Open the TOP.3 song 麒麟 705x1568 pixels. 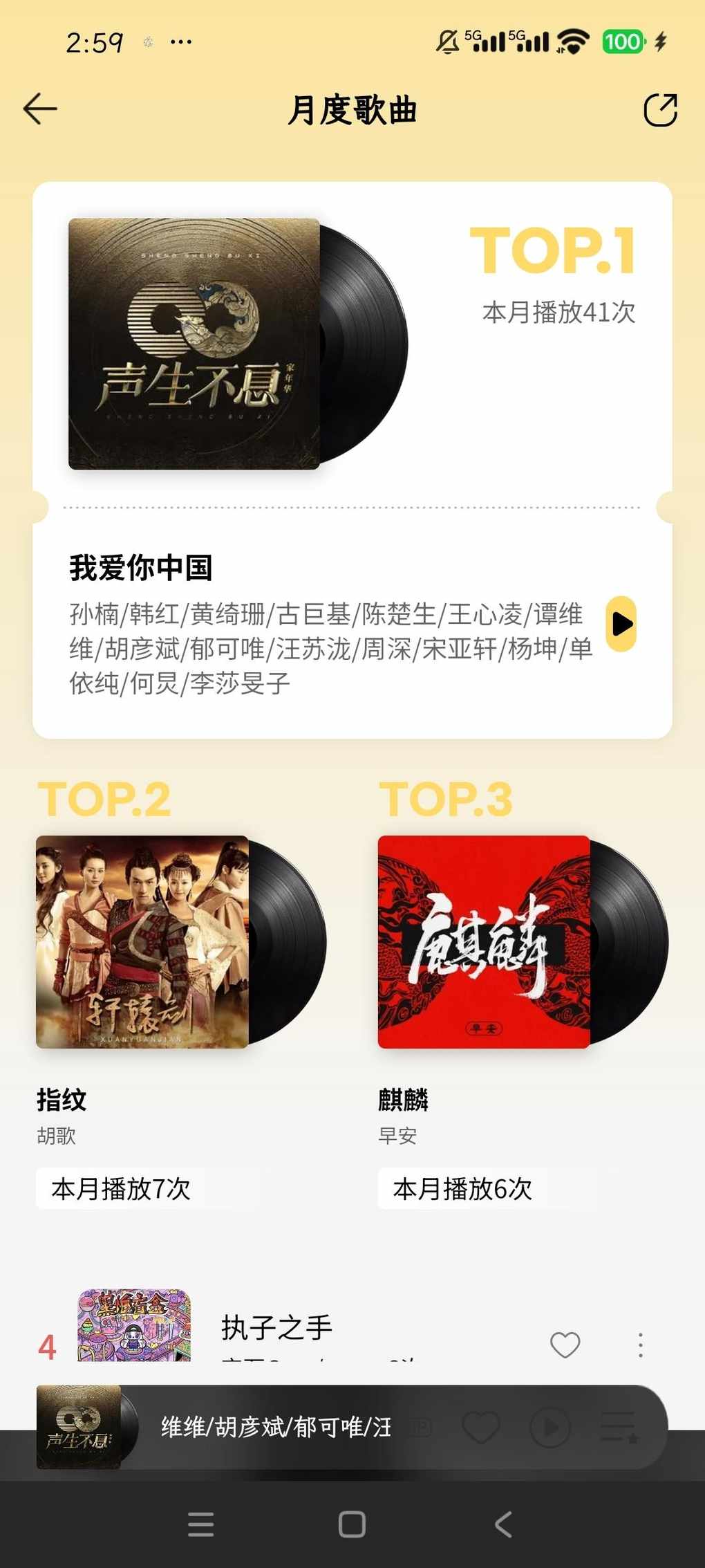(x=484, y=941)
